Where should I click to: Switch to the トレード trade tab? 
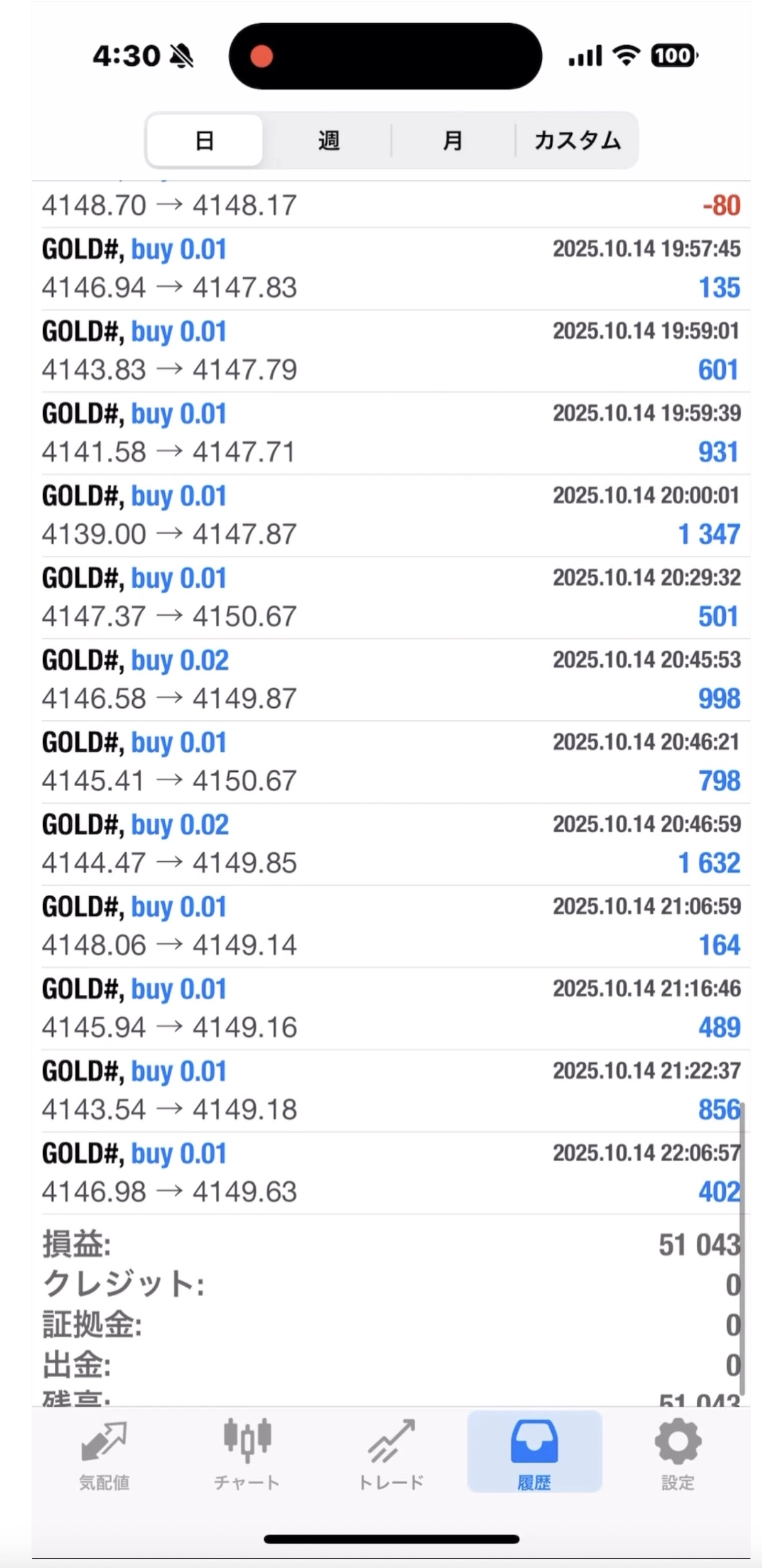pyautogui.click(x=391, y=1453)
